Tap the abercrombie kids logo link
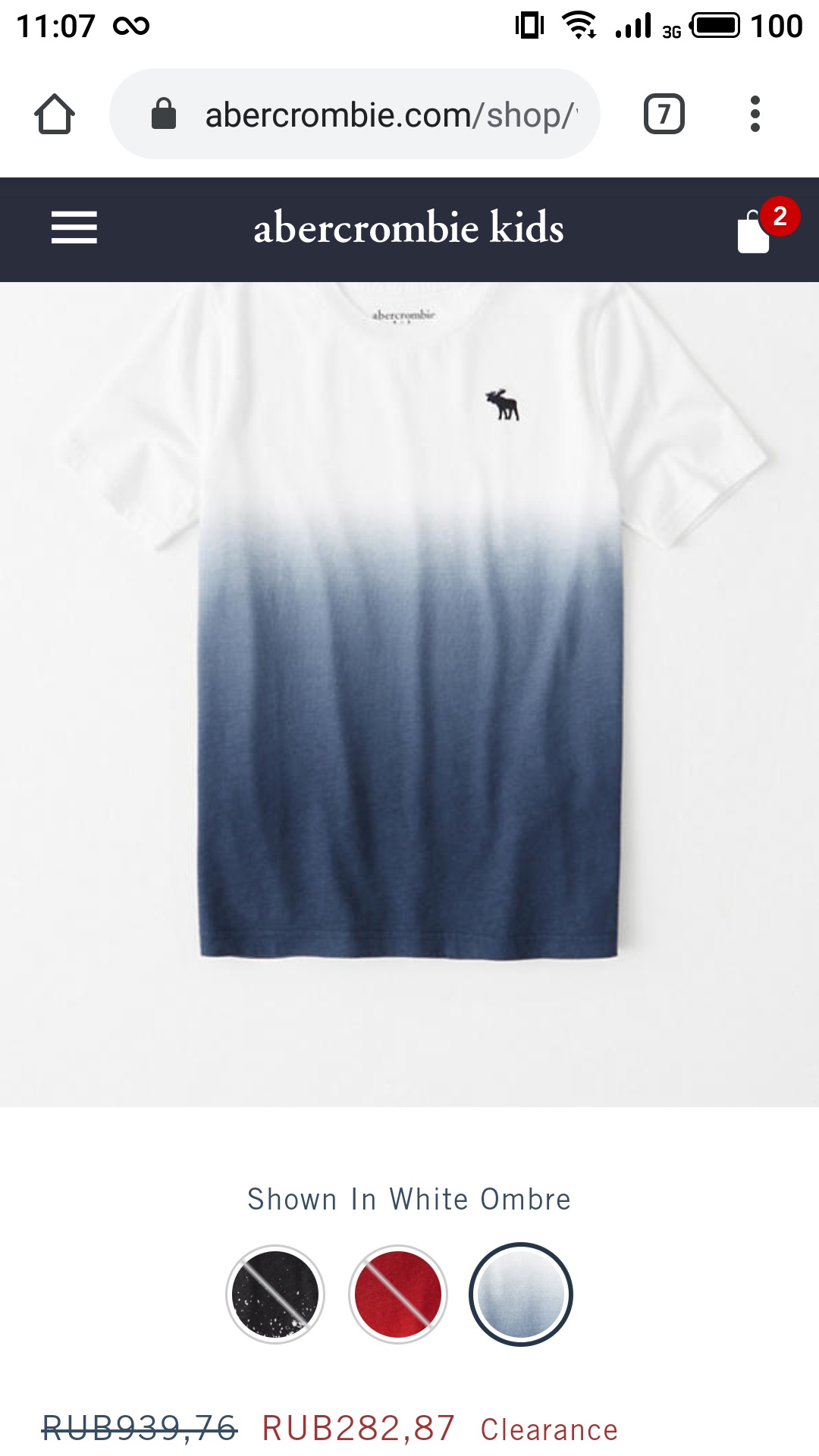 (409, 227)
